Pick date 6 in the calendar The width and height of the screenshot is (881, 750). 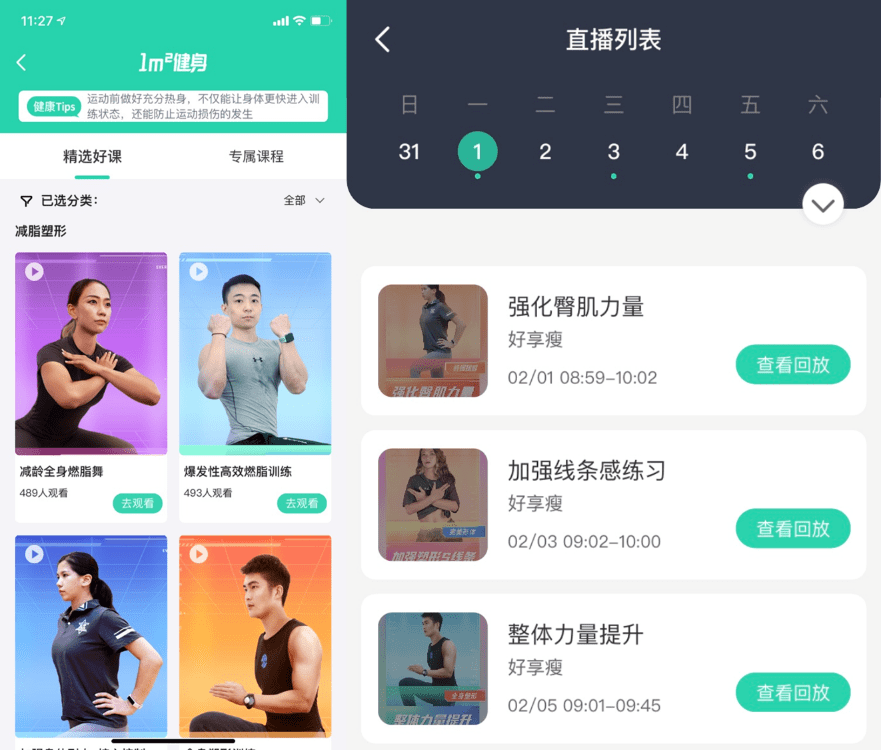tap(818, 152)
